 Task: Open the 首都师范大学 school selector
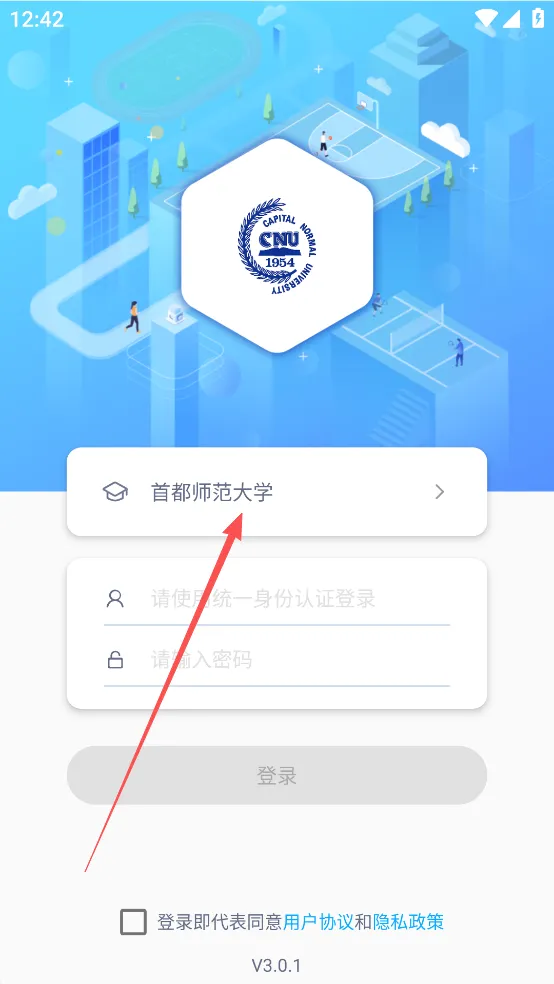pos(277,491)
